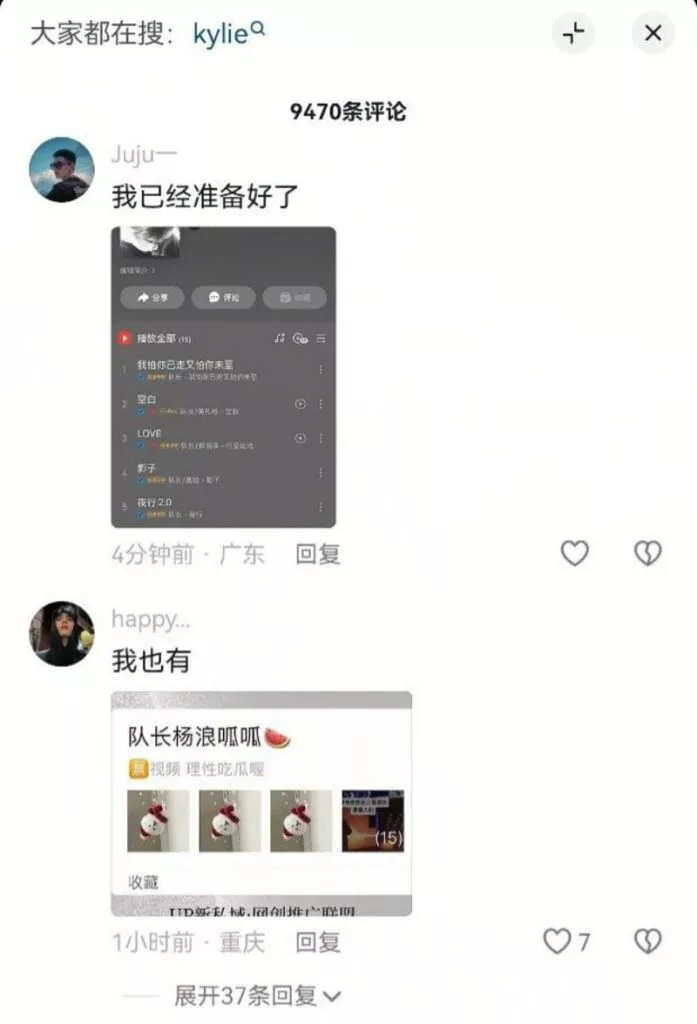
Task: Collapse the comments panel with shrink icon
Action: click(x=573, y=33)
